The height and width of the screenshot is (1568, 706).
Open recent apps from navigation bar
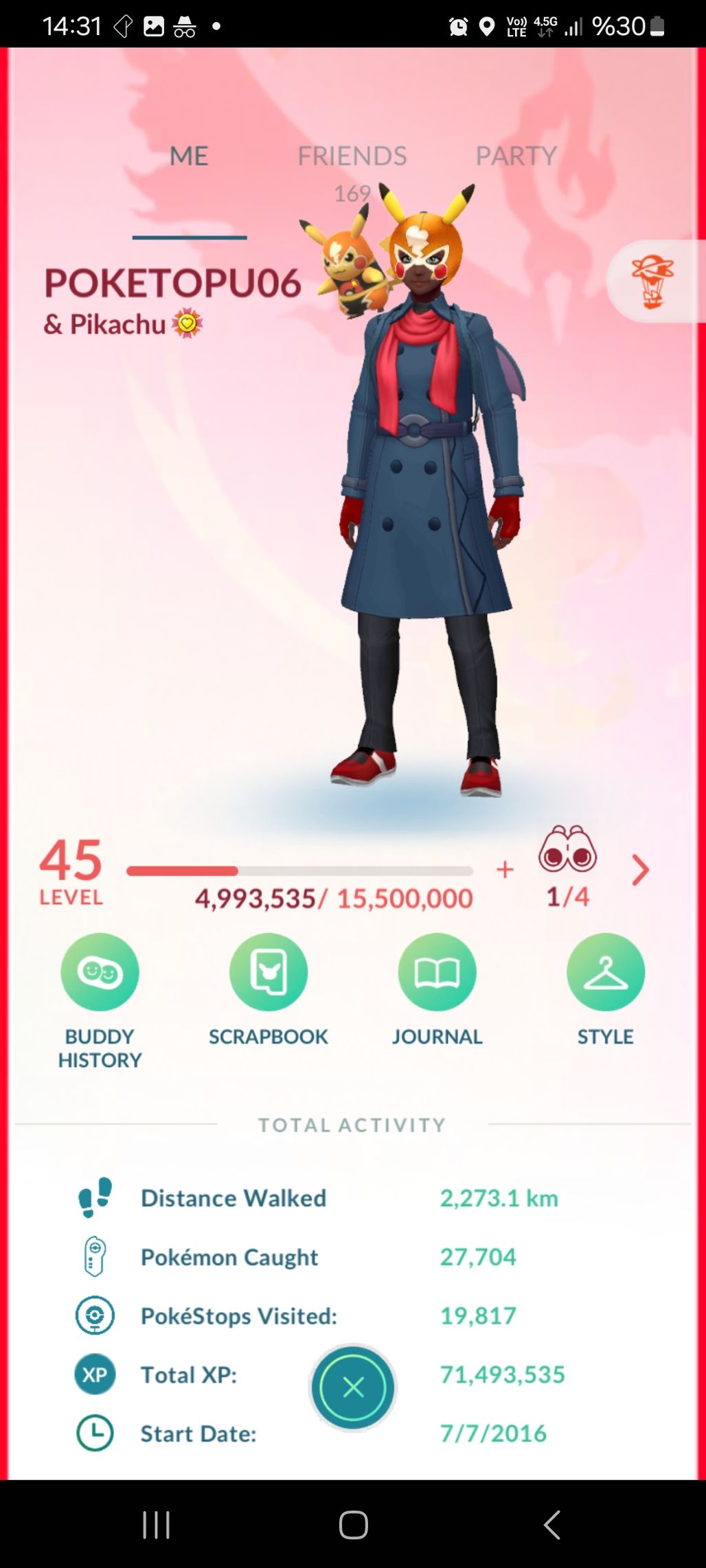[156, 1525]
